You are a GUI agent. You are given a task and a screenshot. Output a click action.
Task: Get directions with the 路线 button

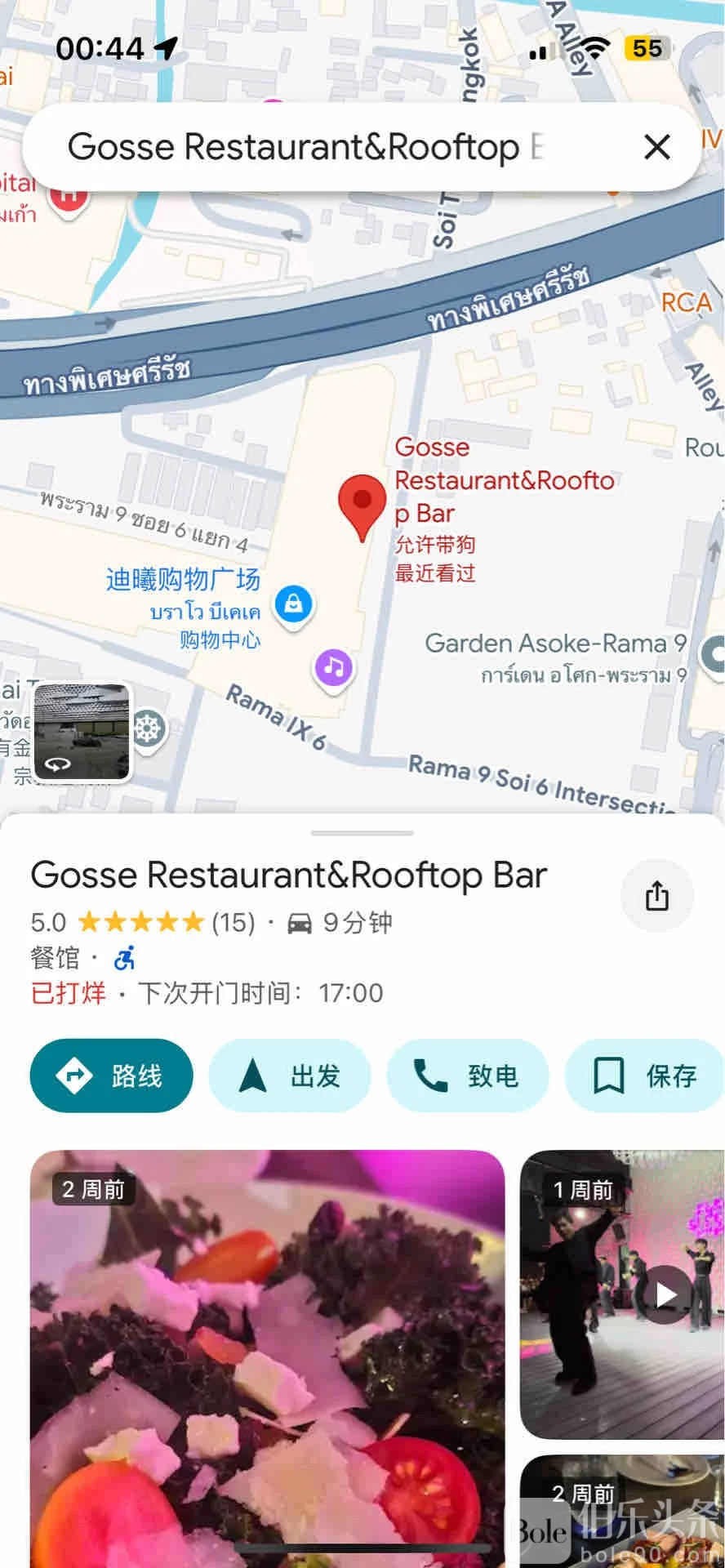click(112, 1076)
